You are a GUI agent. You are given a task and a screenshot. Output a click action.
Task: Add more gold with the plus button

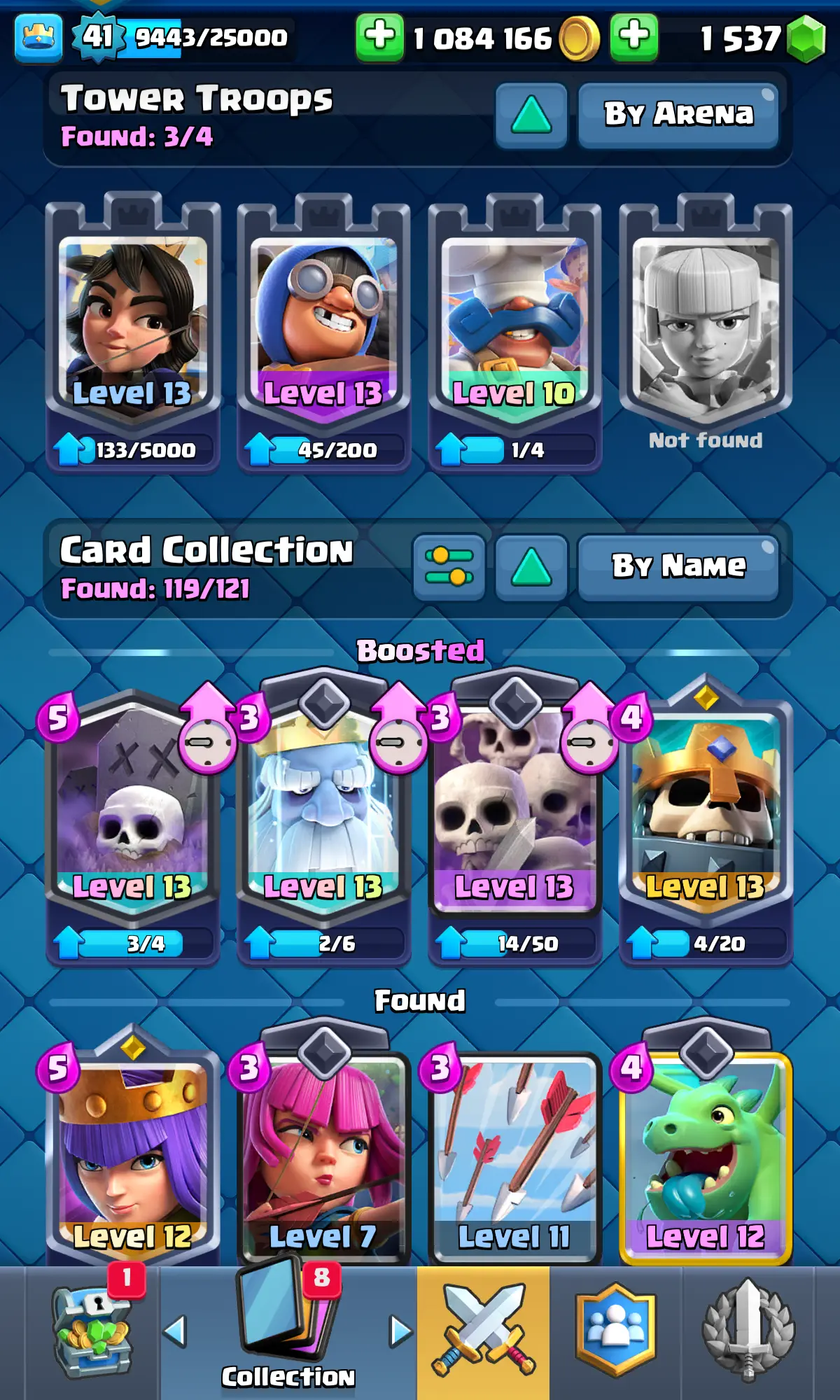pos(380,36)
